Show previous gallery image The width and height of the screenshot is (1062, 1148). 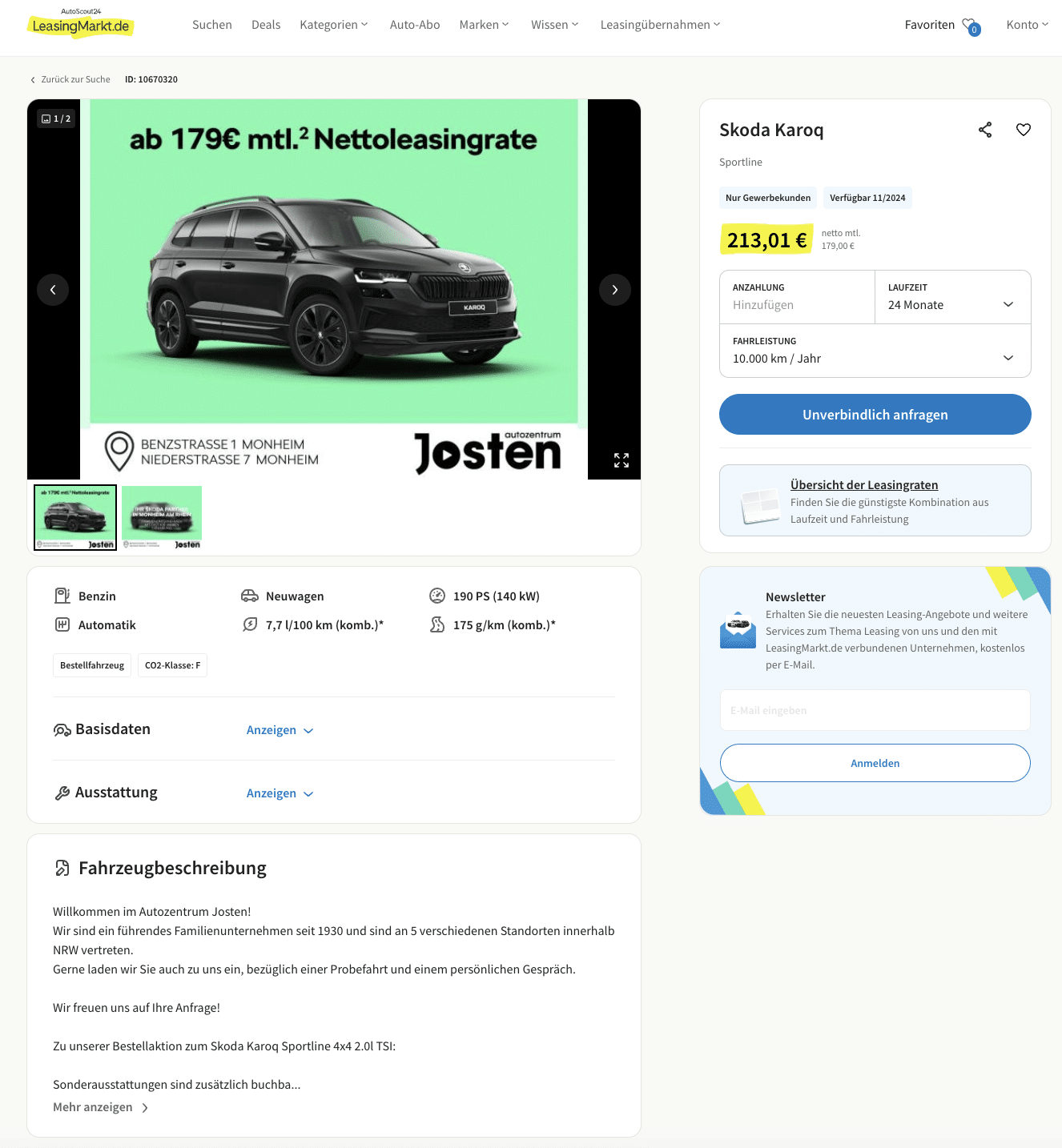pyautogui.click(x=53, y=290)
